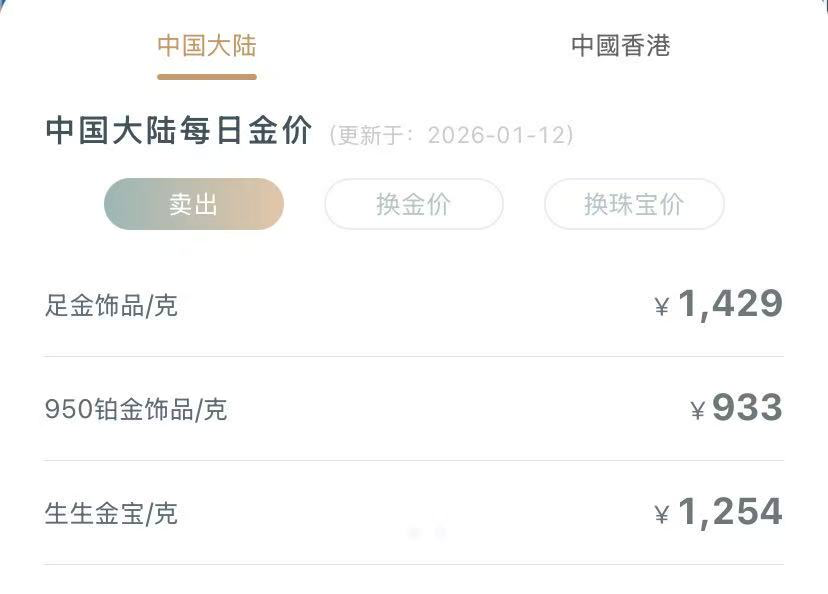This screenshot has height=594, width=828.
Task: Switch to the 中國香港 tab
Action: click(620, 46)
